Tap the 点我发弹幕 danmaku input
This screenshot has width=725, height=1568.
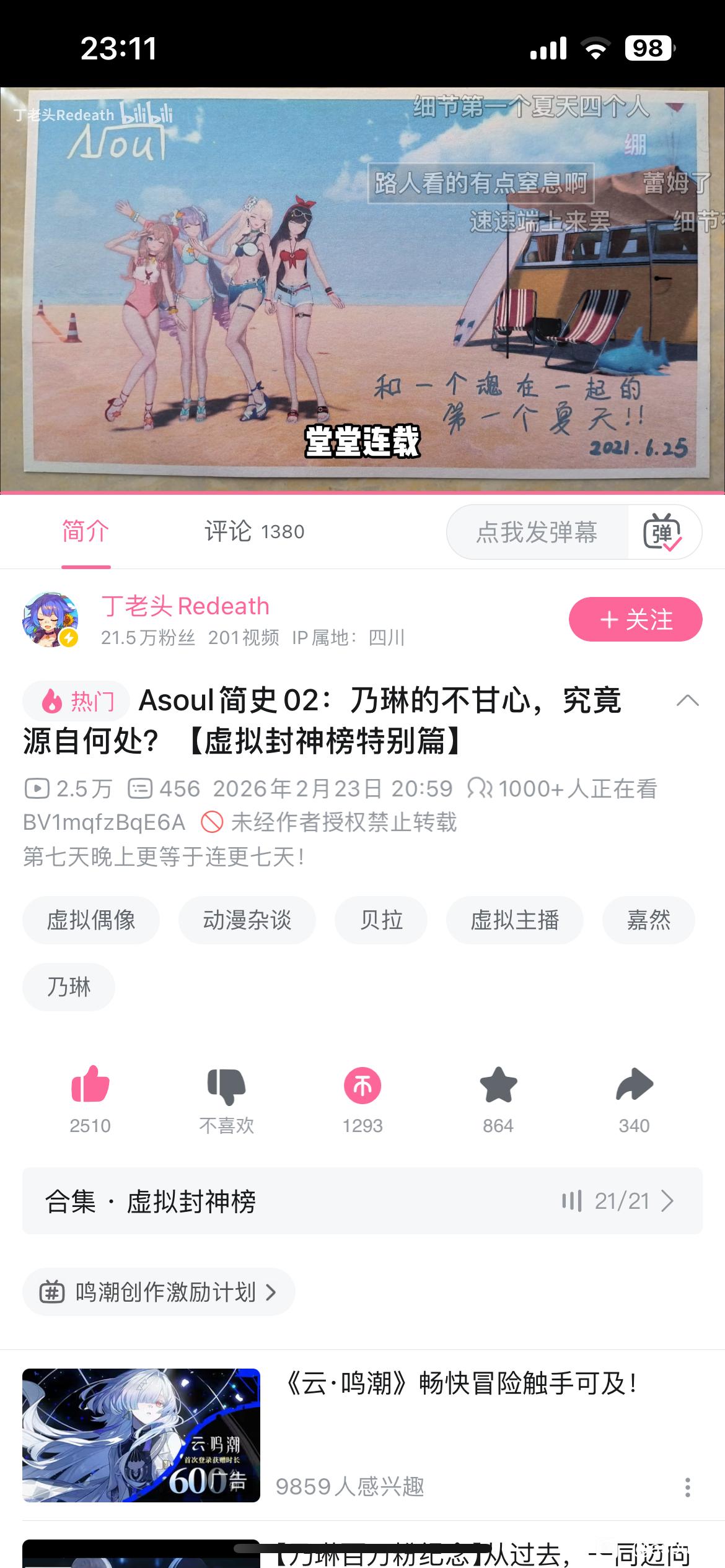coord(537,532)
